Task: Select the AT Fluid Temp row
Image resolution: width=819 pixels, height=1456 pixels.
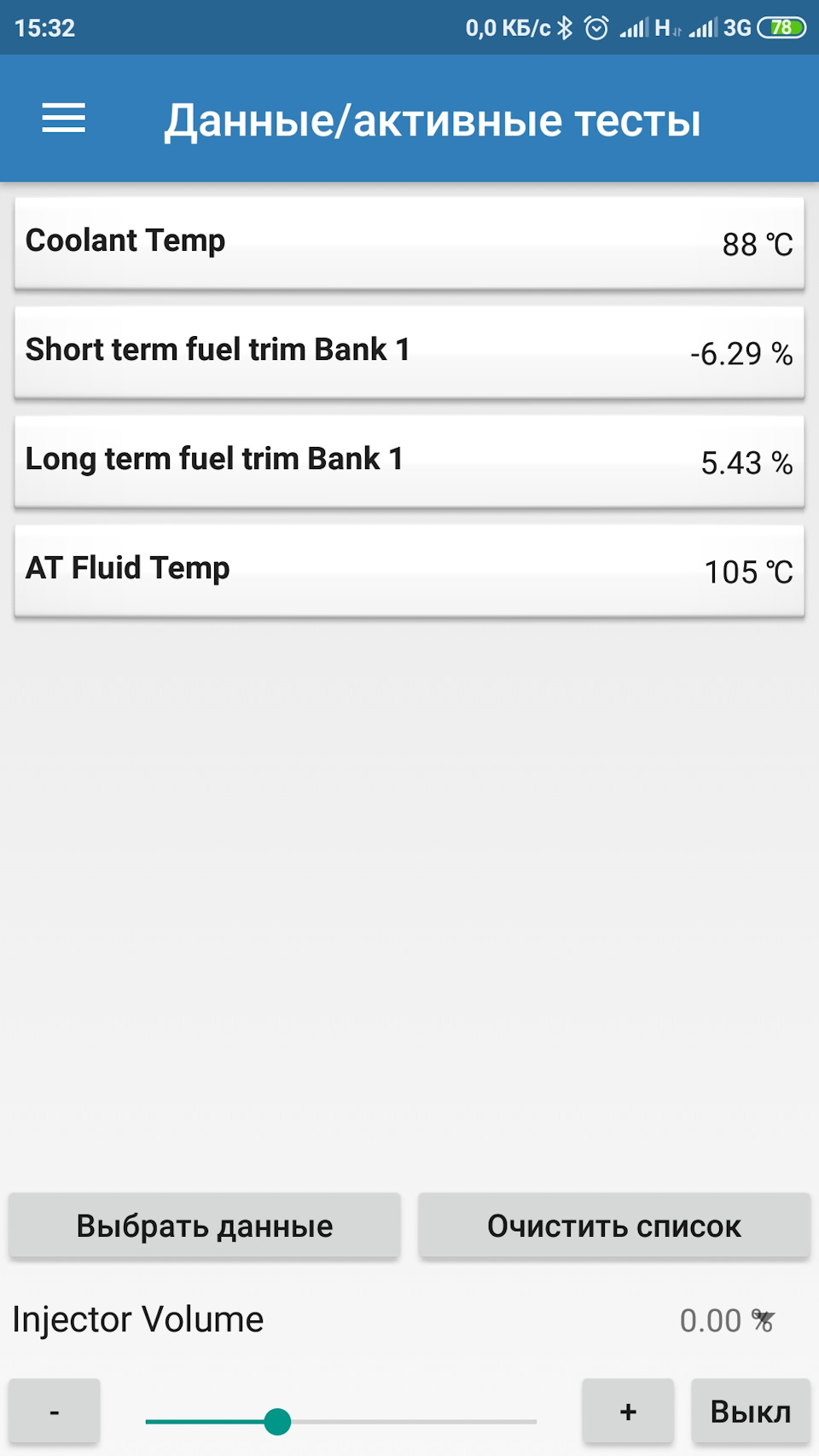Action: point(409,571)
